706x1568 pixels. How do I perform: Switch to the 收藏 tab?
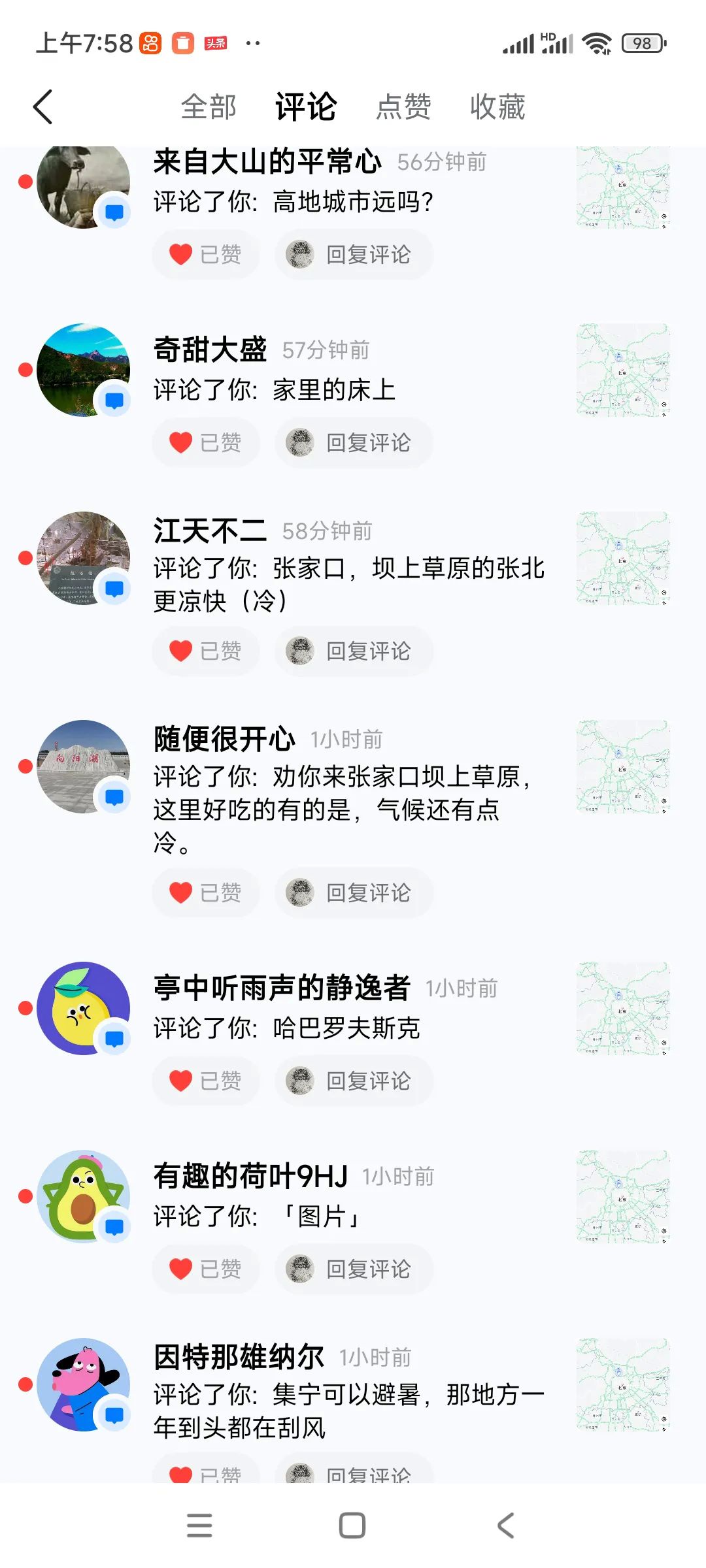(497, 107)
